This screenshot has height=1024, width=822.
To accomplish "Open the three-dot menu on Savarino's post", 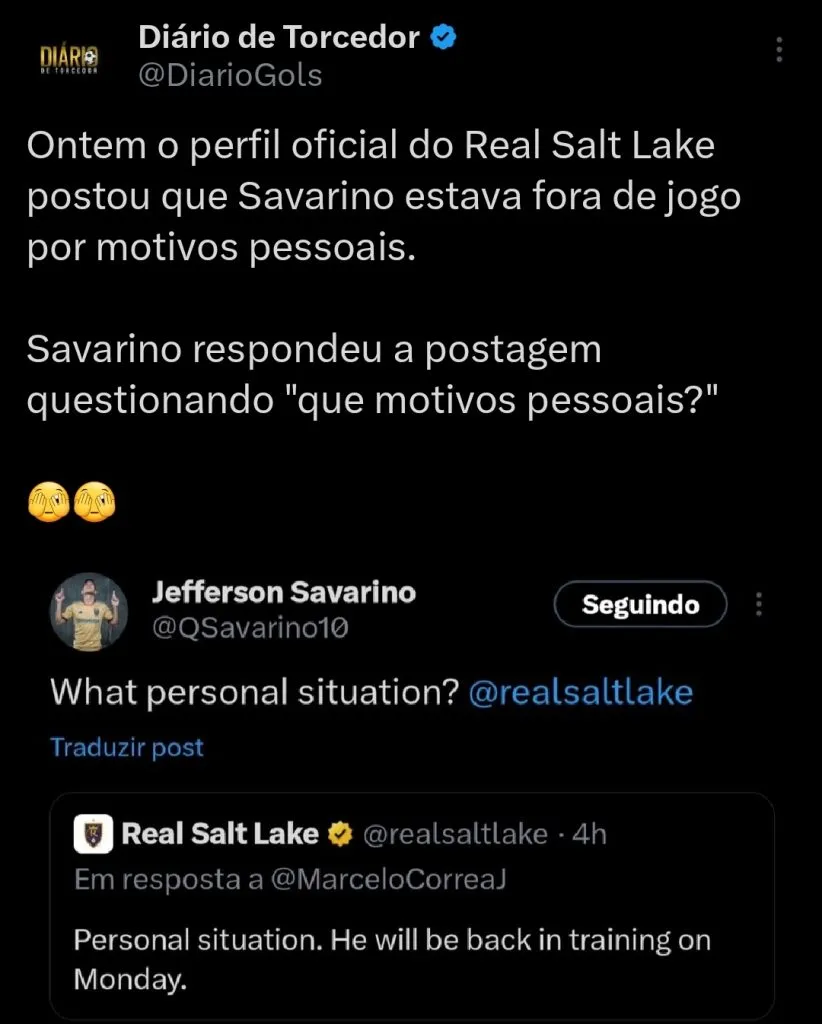I will click(758, 604).
